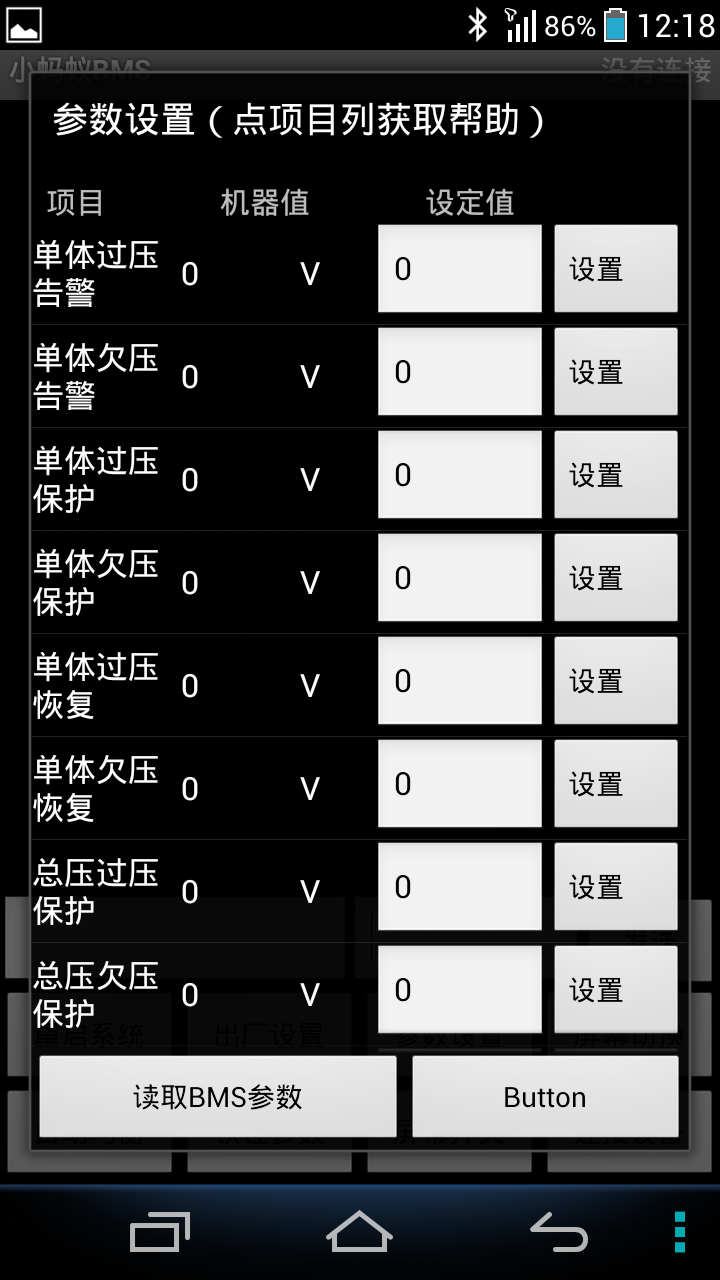Edit the 单体欠压告警 value field
The height and width of the screenshot is (1280, 720).
pyautogui.click(x=460, y=371)
